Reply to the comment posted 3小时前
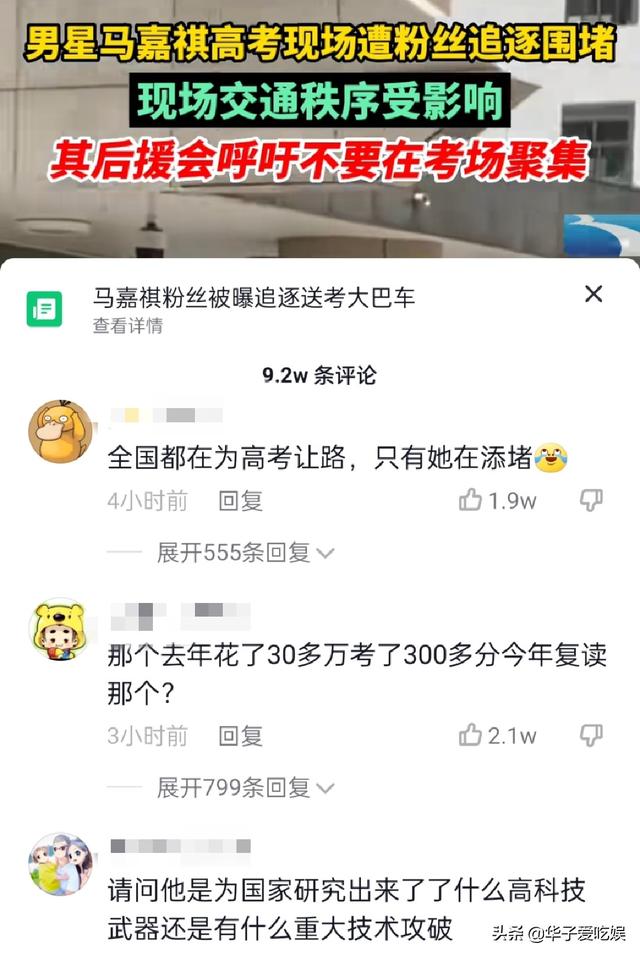Viewport: 640px width, 956px height. [x=240, y=737]
